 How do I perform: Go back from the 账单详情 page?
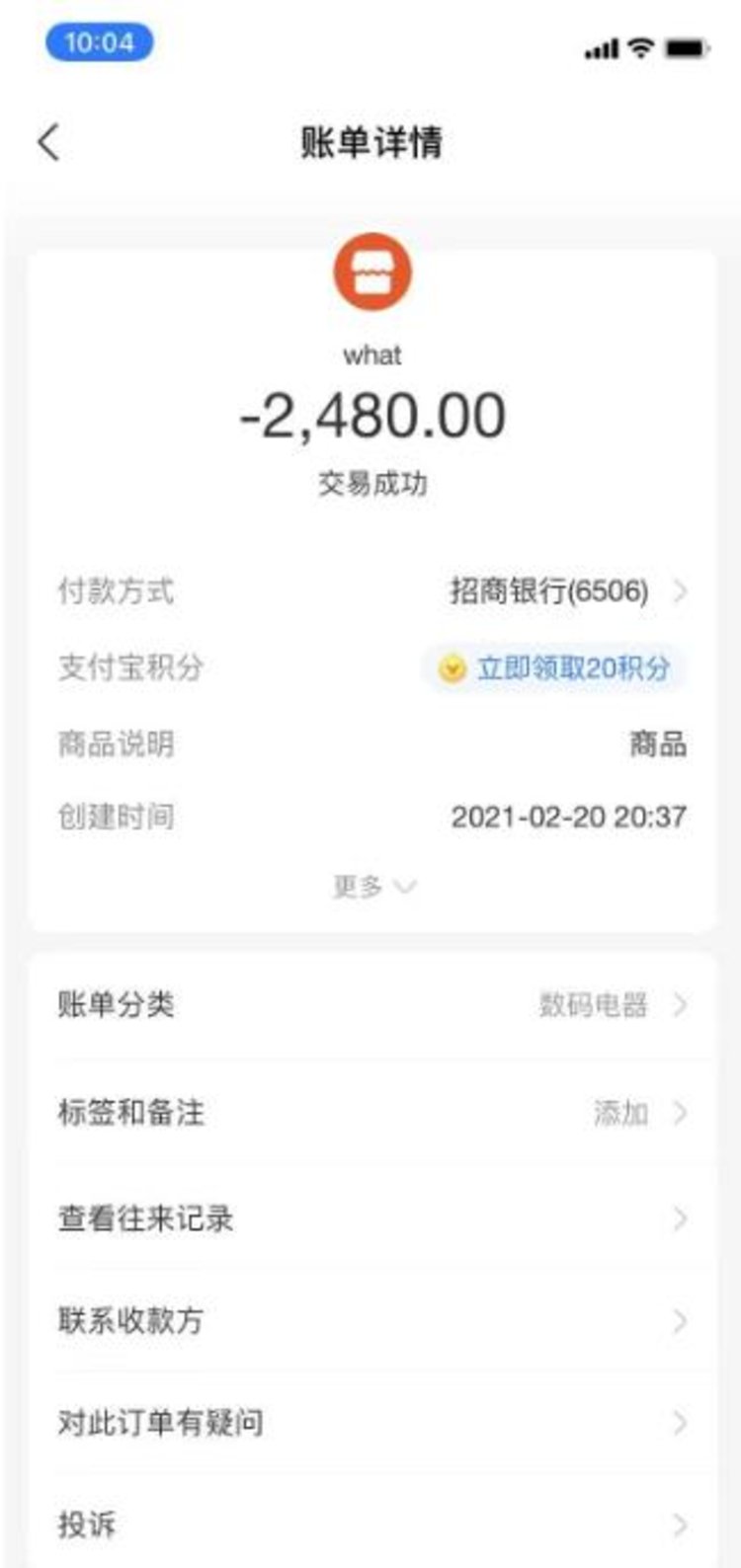click(x=49, y=143)
